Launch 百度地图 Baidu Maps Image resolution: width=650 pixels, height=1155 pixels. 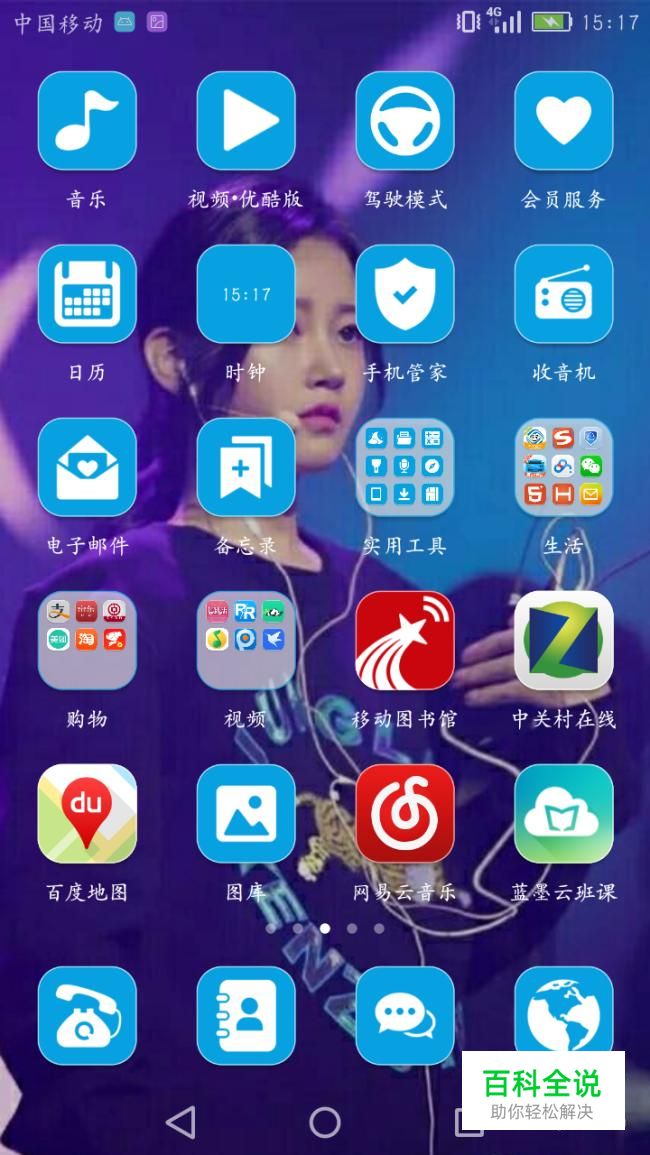(x=87, y=813)
